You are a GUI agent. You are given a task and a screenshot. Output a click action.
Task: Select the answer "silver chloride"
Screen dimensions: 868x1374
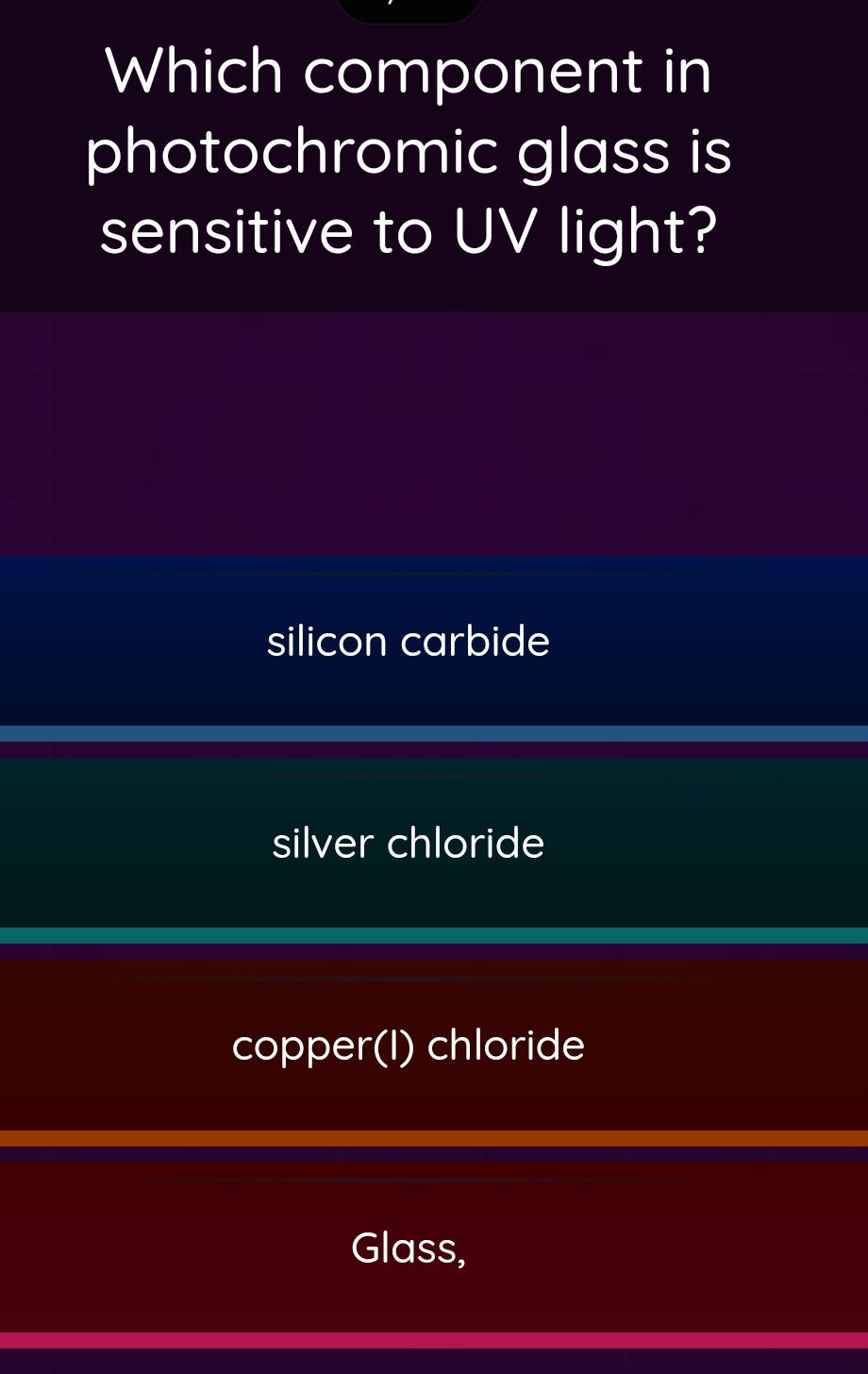click(x=408, y=842)
